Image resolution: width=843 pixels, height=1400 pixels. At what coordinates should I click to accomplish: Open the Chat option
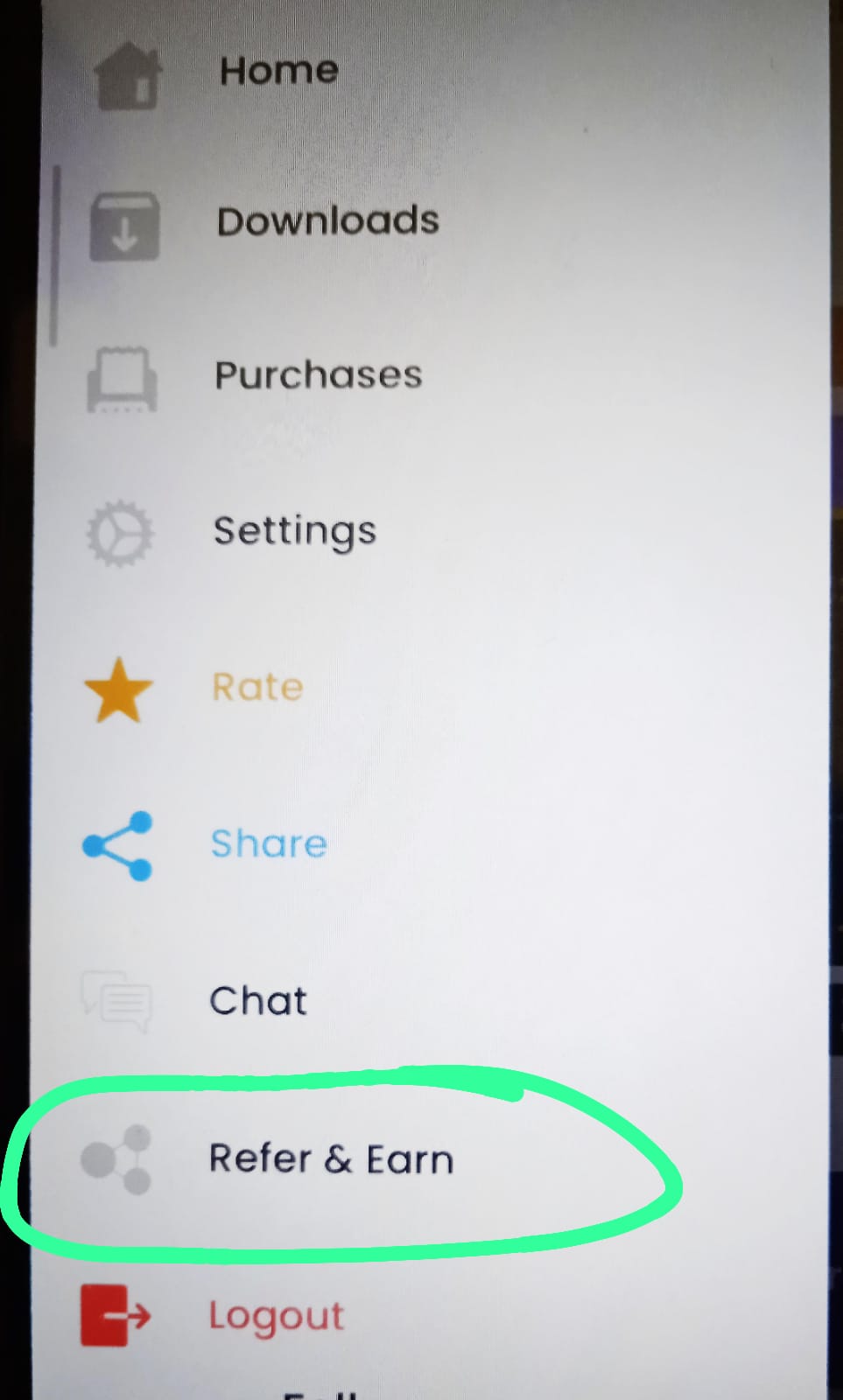point(258,1001)
